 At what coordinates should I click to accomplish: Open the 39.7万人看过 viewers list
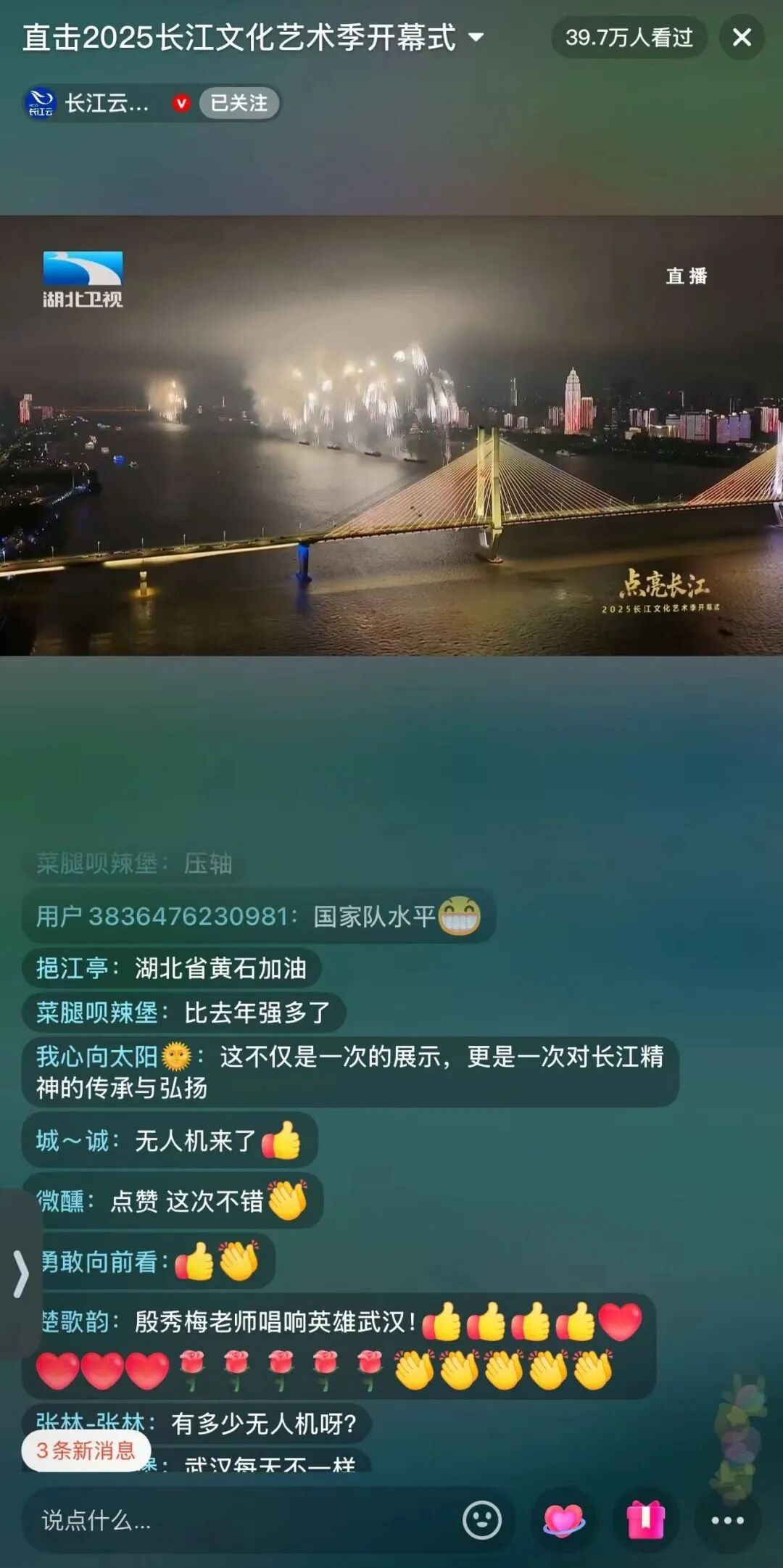[x=629, y=38]
